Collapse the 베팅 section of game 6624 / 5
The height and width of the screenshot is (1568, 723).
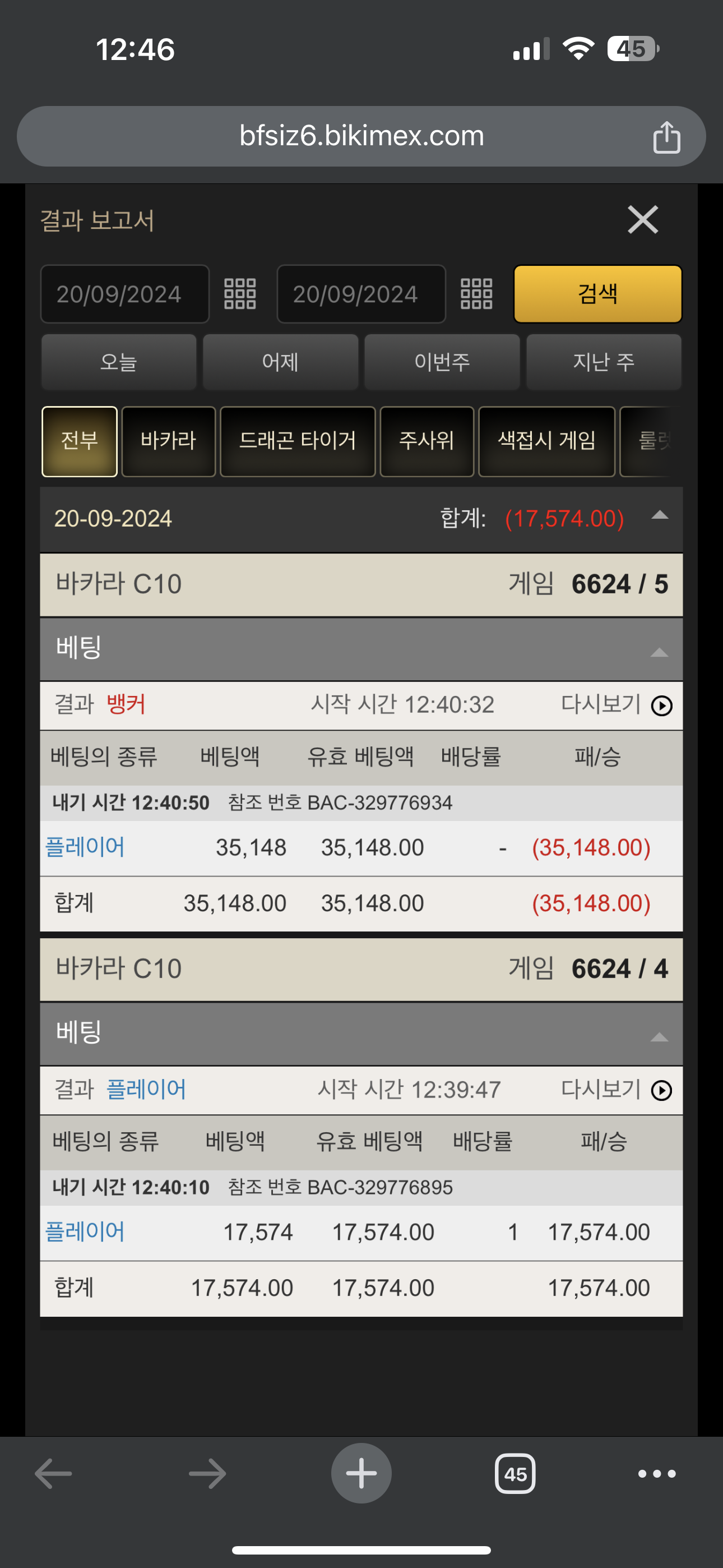(x=659, y=653)
